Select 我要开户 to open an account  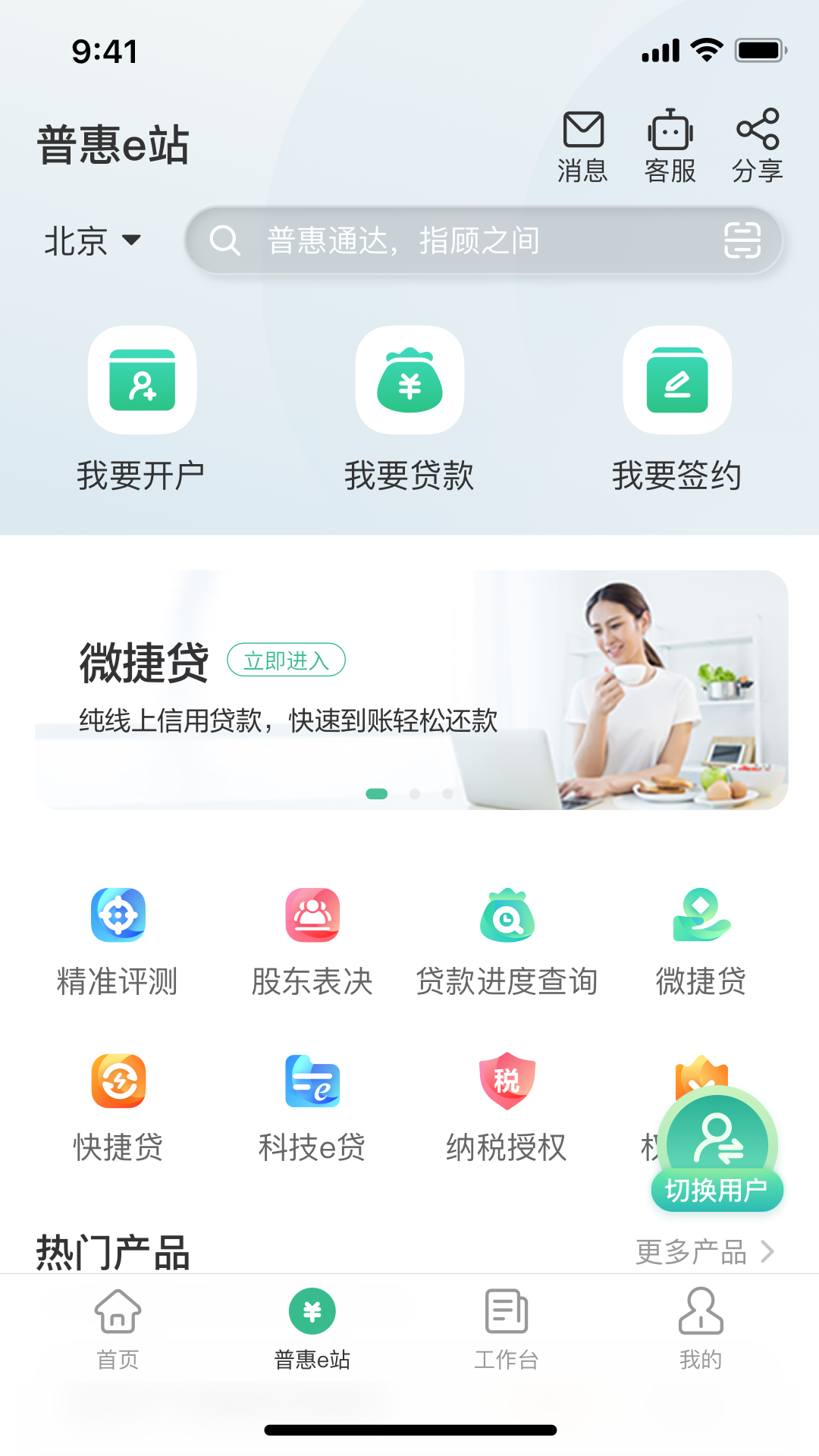click(142, 409)
